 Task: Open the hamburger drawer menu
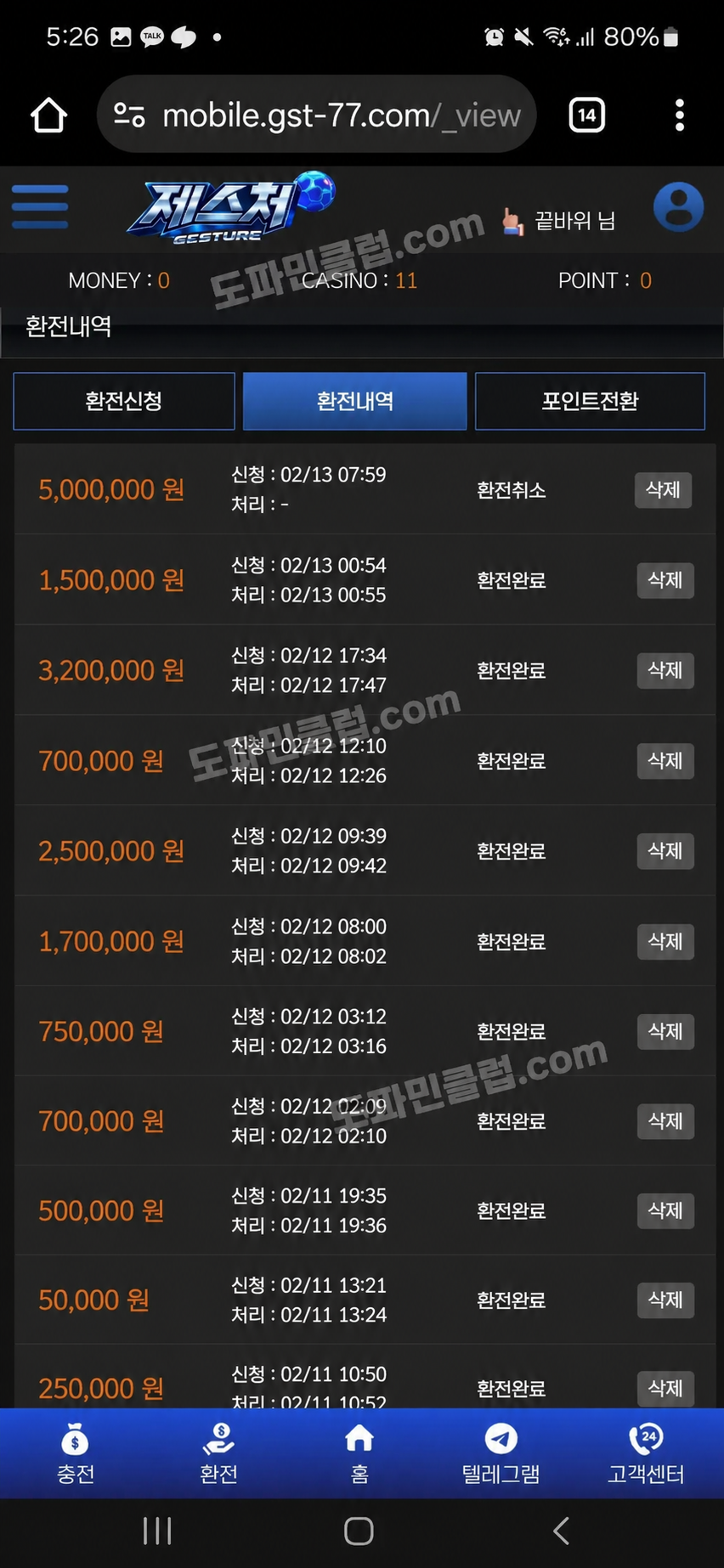[x=40, y=207]
